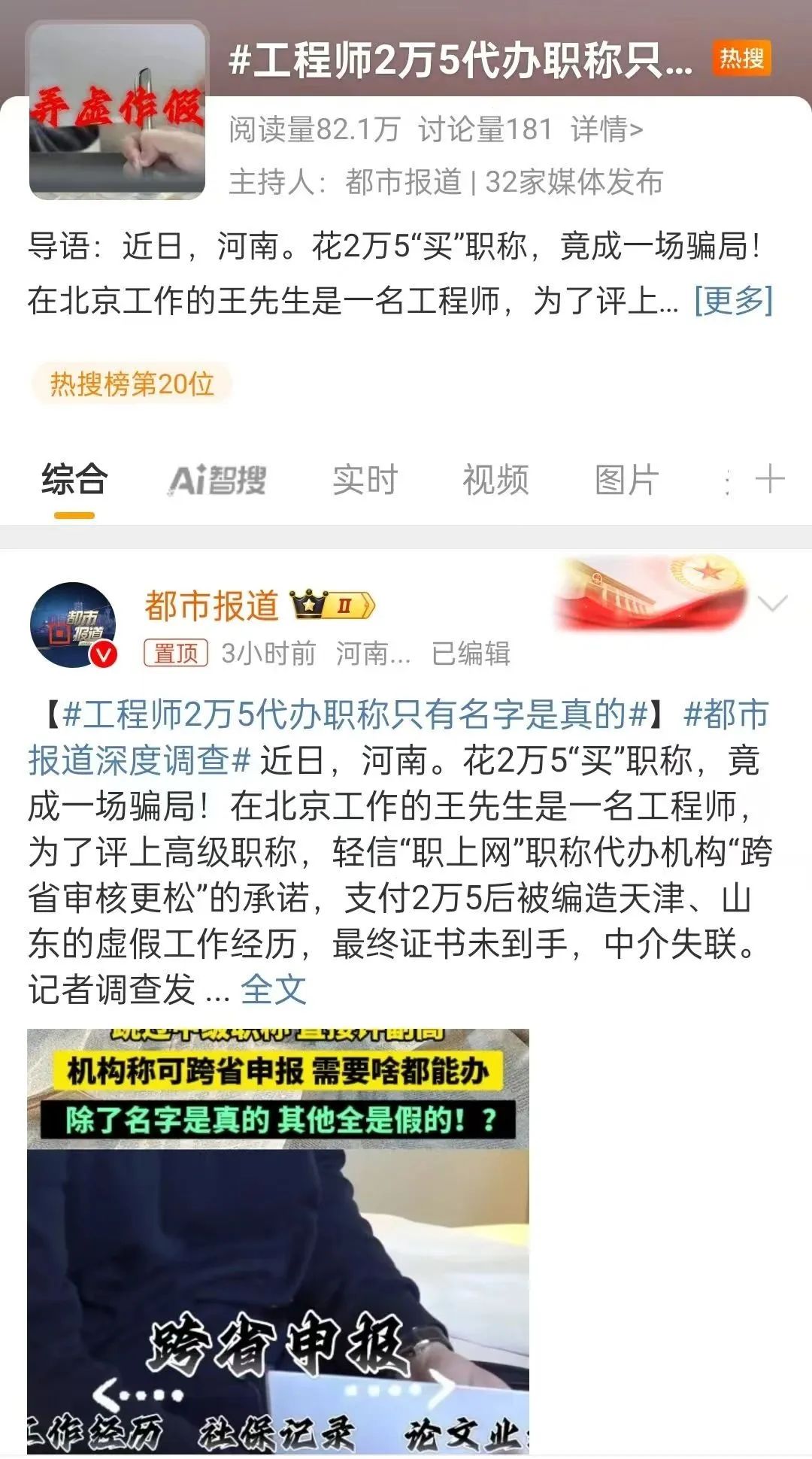Screen dimensions: 812x1459
Task: Switch to the 图片 tab
Action: (626, 481)
